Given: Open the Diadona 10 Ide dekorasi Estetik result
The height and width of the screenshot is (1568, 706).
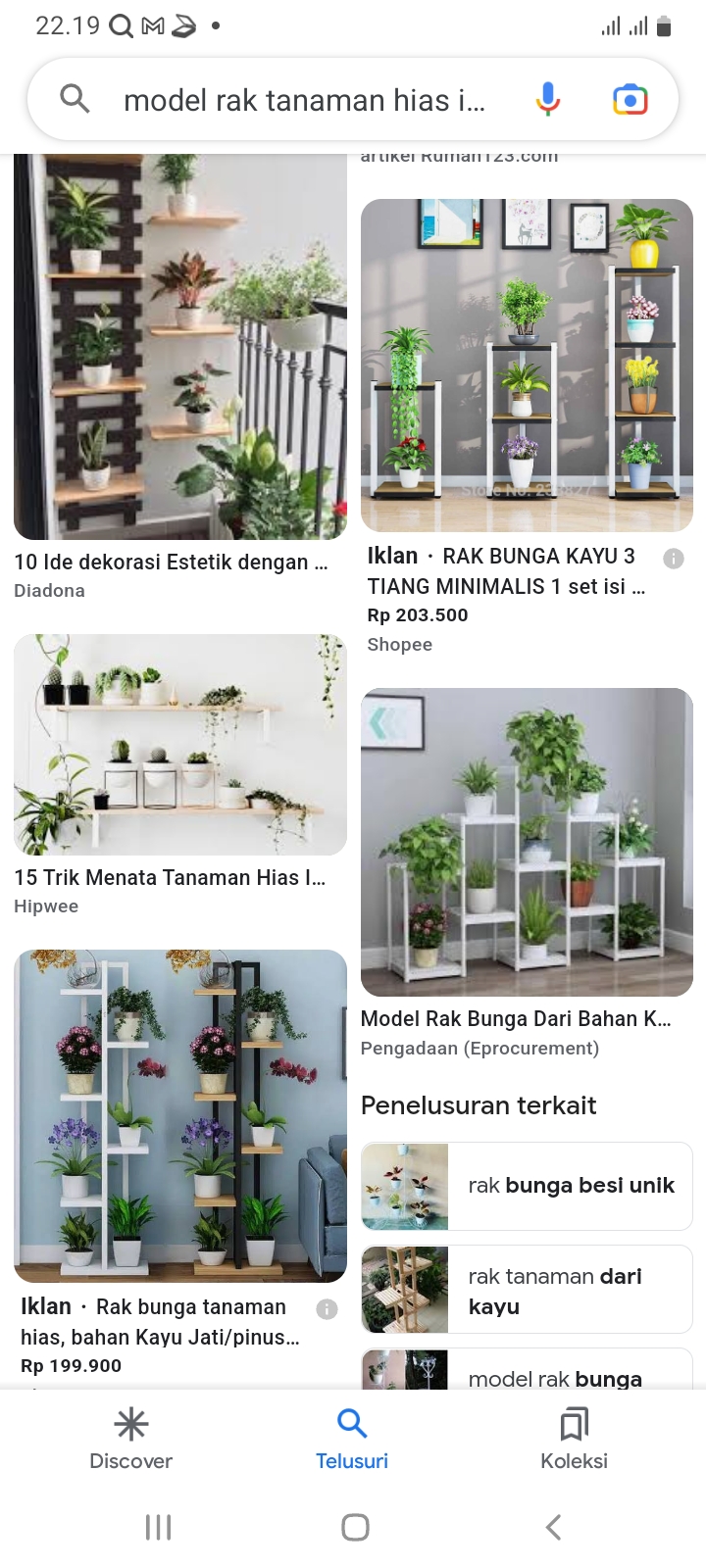Looking at the screenshot, I should 180,348.
